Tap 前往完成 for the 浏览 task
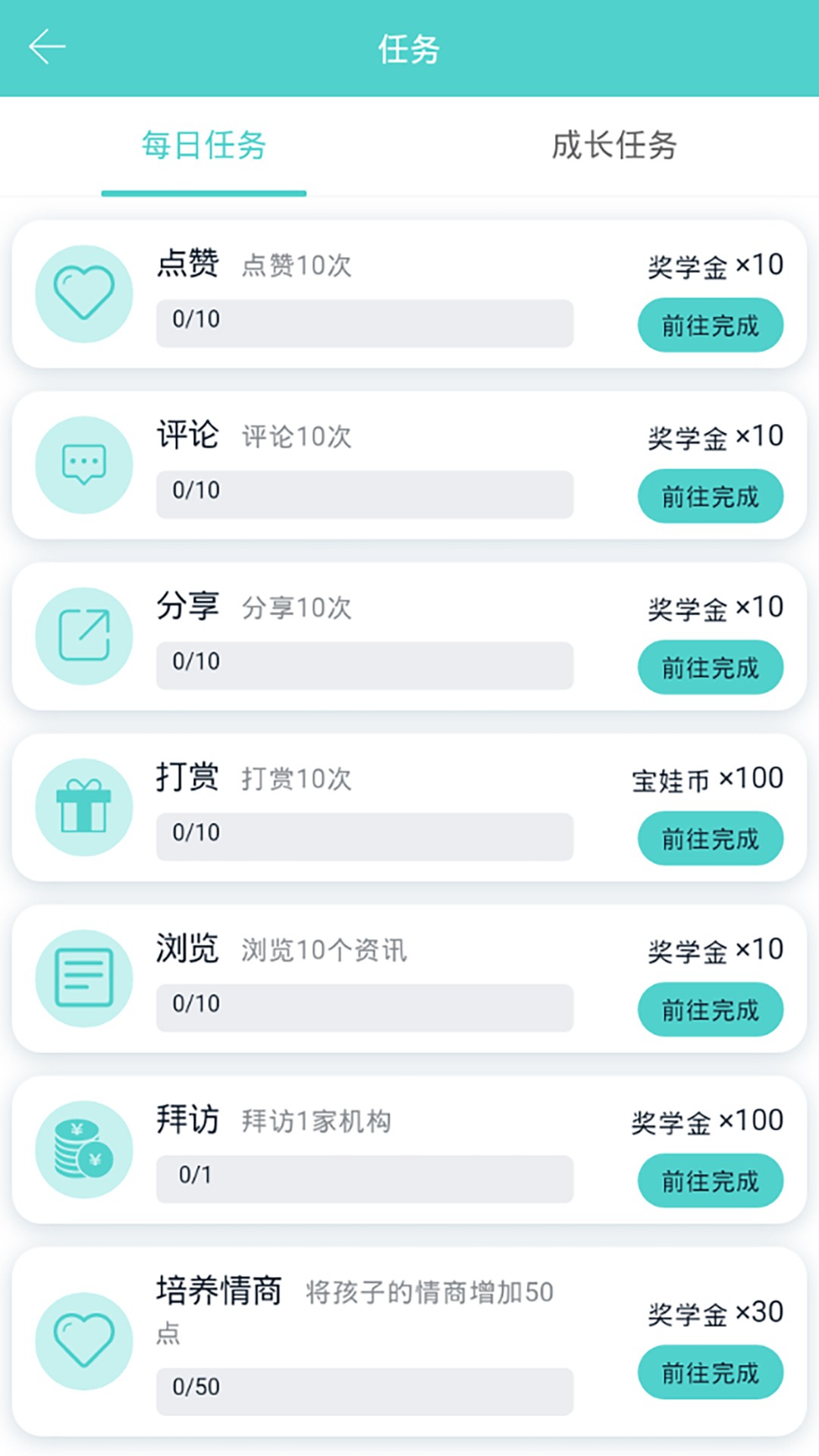The width and height of the screenshot is (819, 1456). click(x=710, y=1009)
